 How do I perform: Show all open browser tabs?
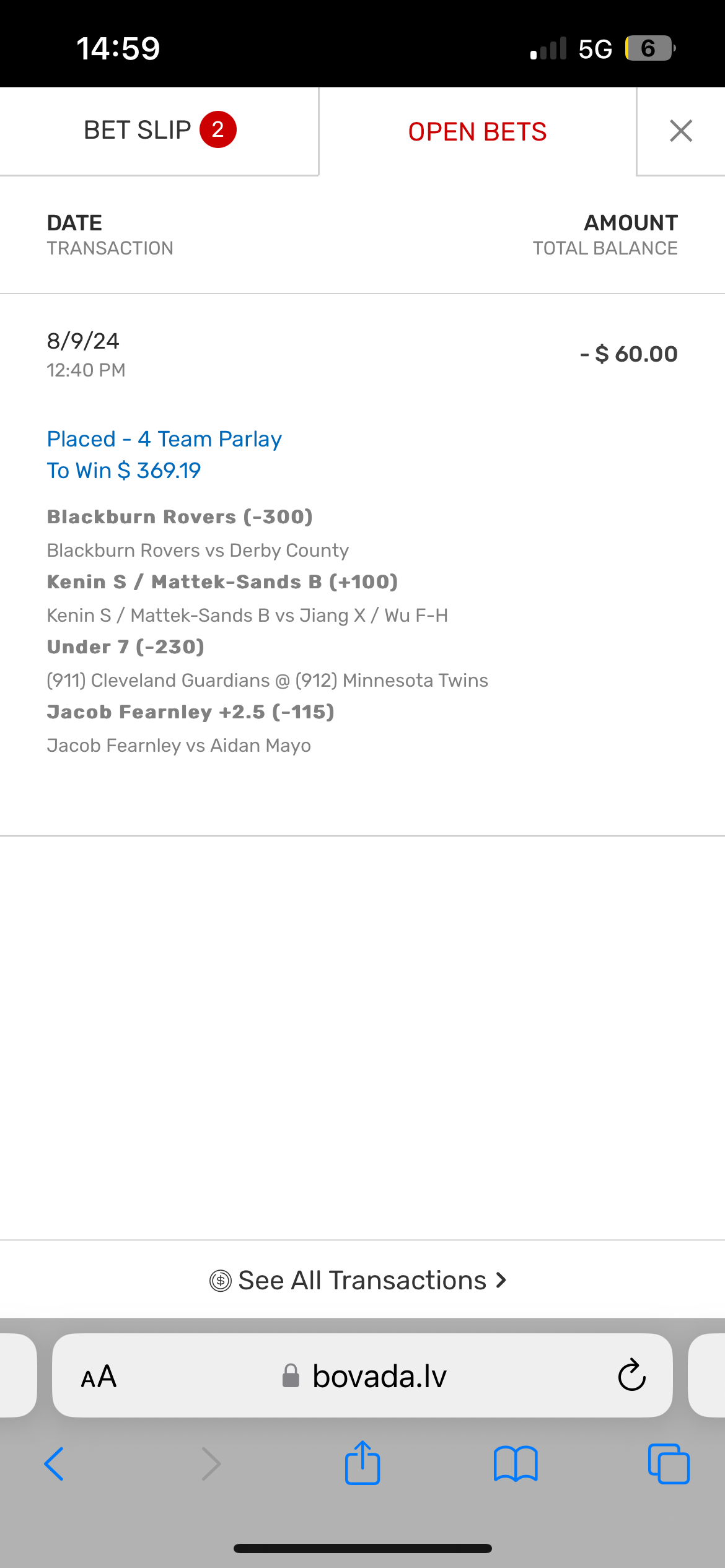(668, 1464)
